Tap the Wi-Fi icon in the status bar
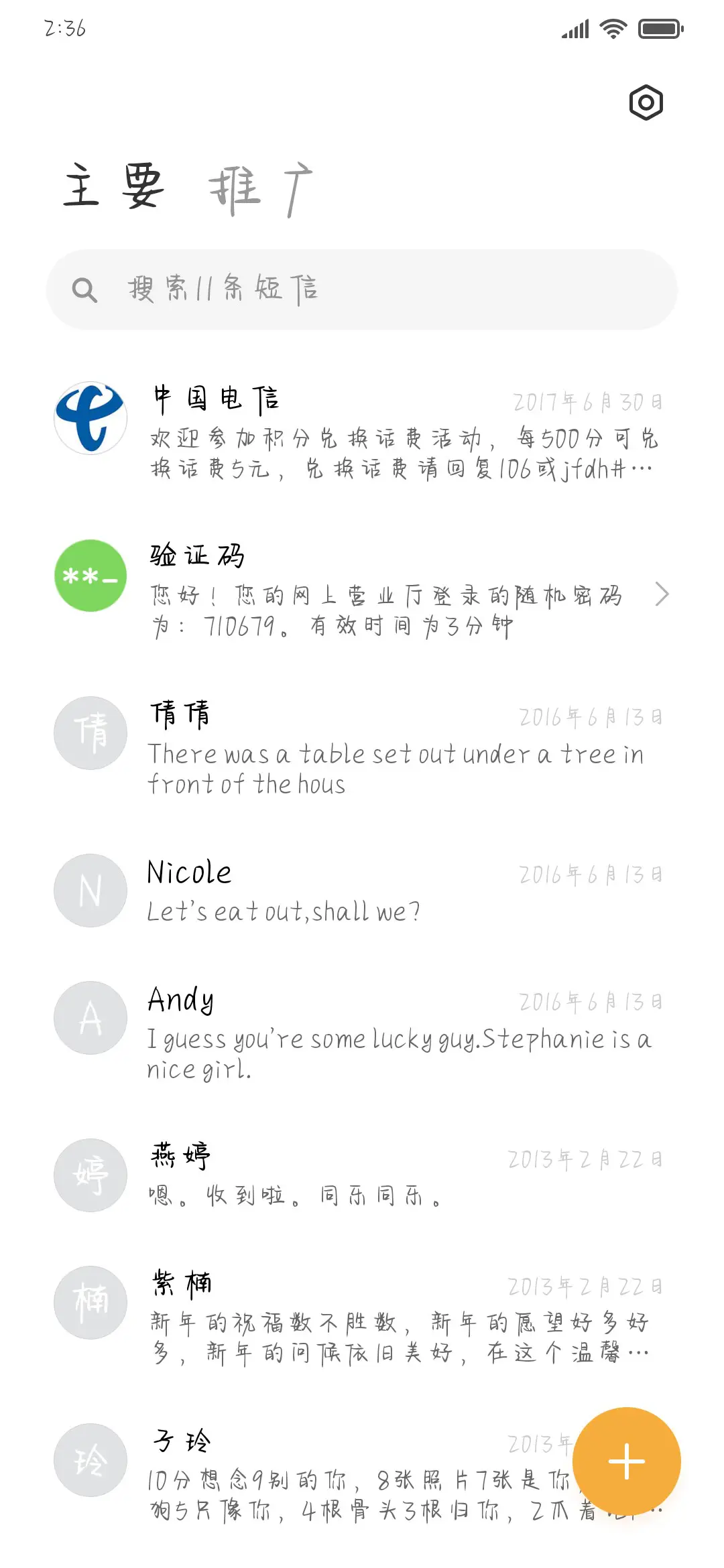724x1568 pixels. click(611, 28)
